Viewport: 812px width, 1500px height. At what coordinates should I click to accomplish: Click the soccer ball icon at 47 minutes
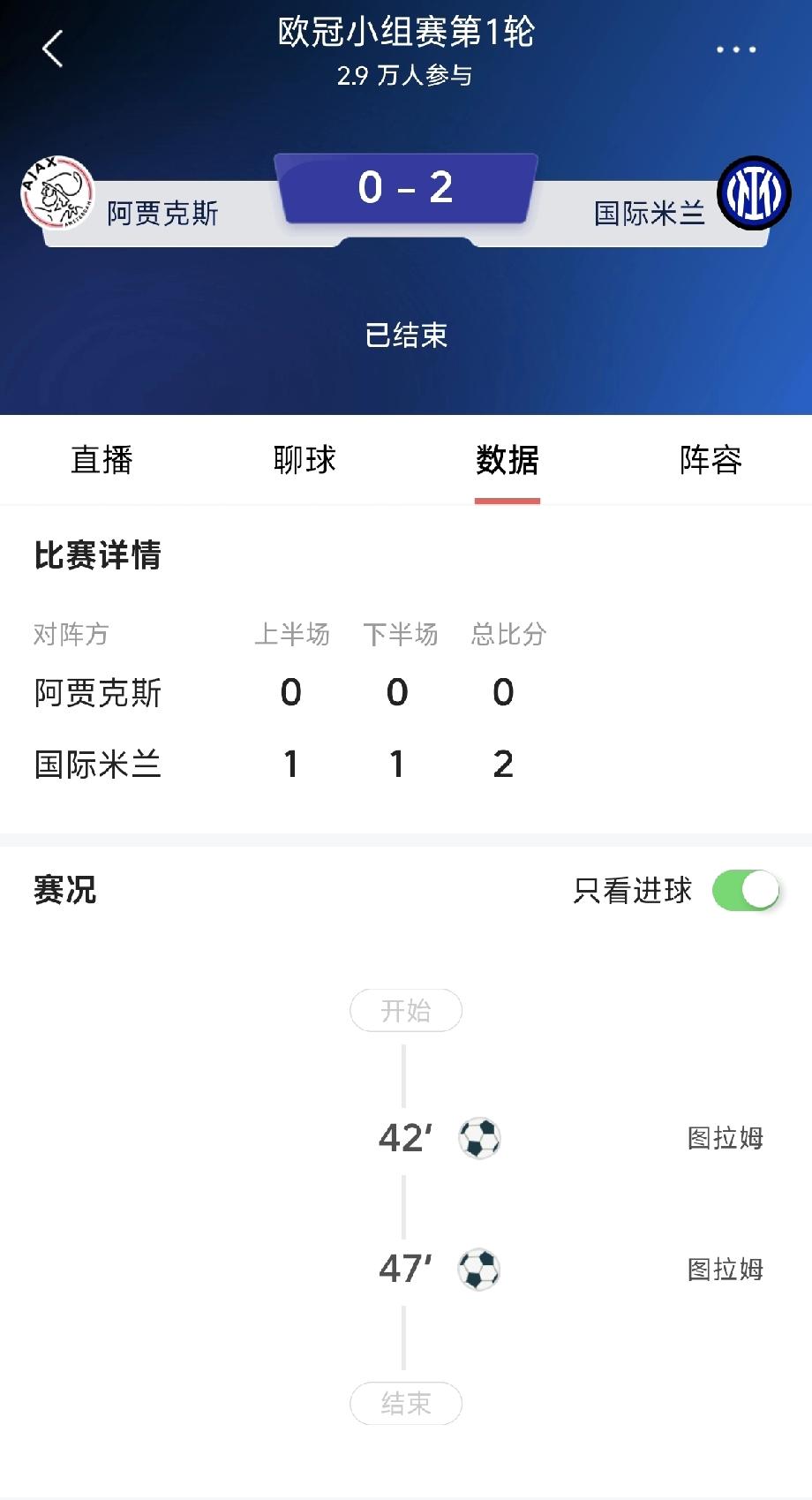(479, 1269)
